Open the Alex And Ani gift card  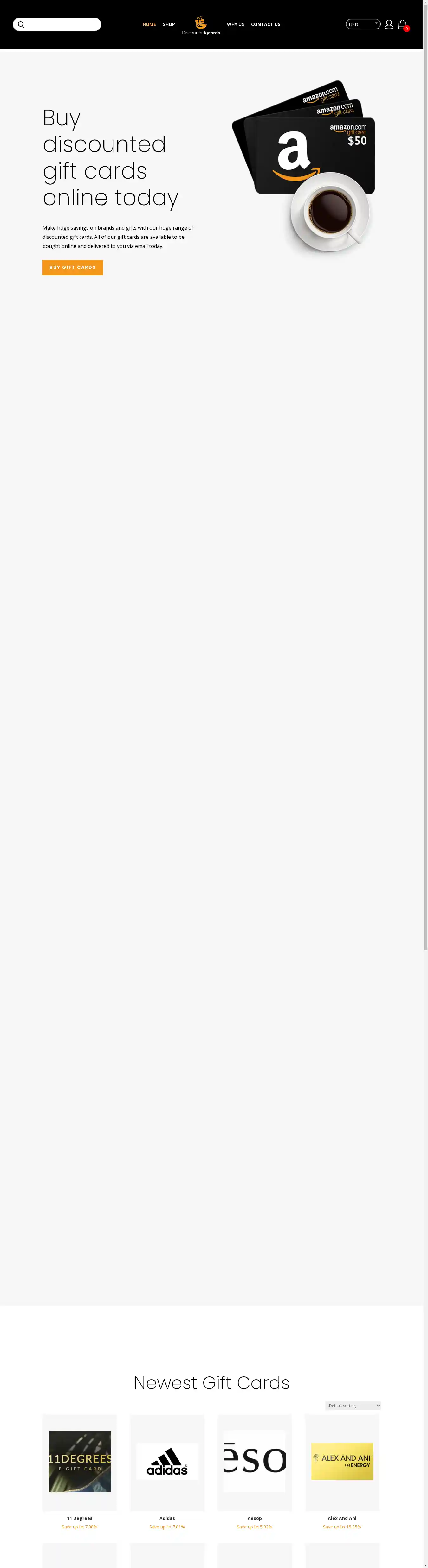coord(342,1461)
